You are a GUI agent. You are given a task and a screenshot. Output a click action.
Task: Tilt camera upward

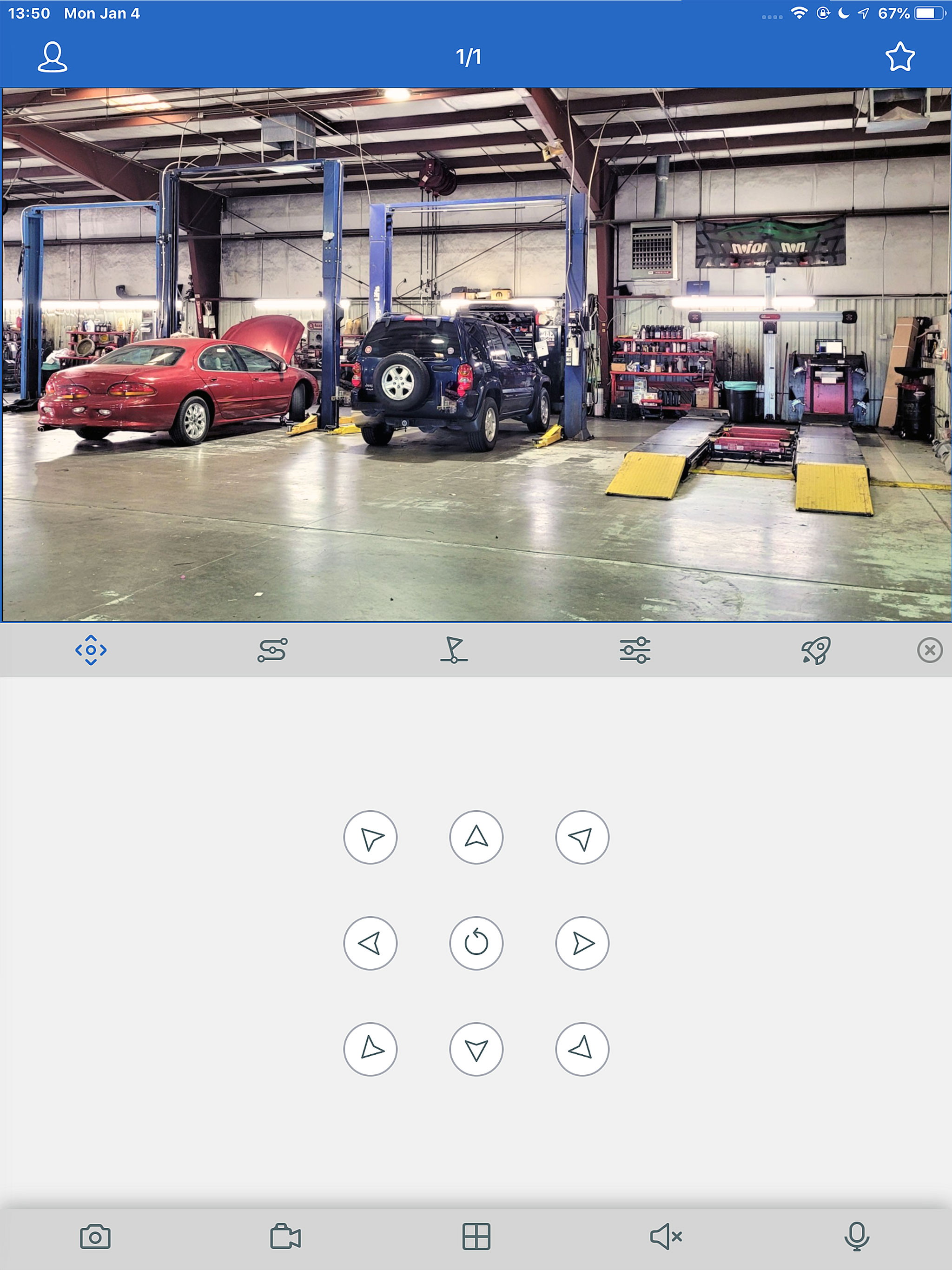click(x=476, y=837)
